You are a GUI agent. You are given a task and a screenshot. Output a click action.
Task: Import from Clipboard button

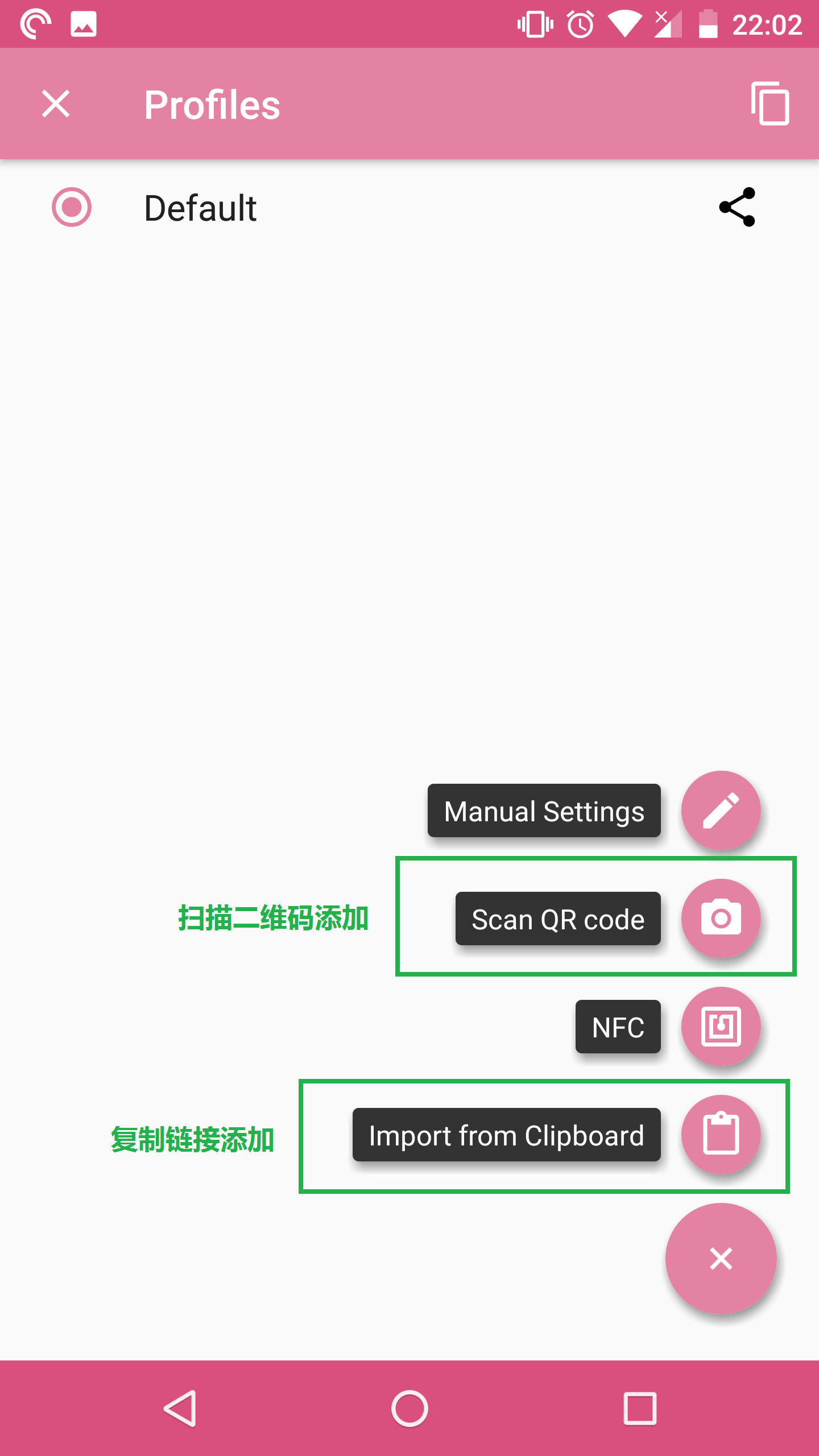721,1135
